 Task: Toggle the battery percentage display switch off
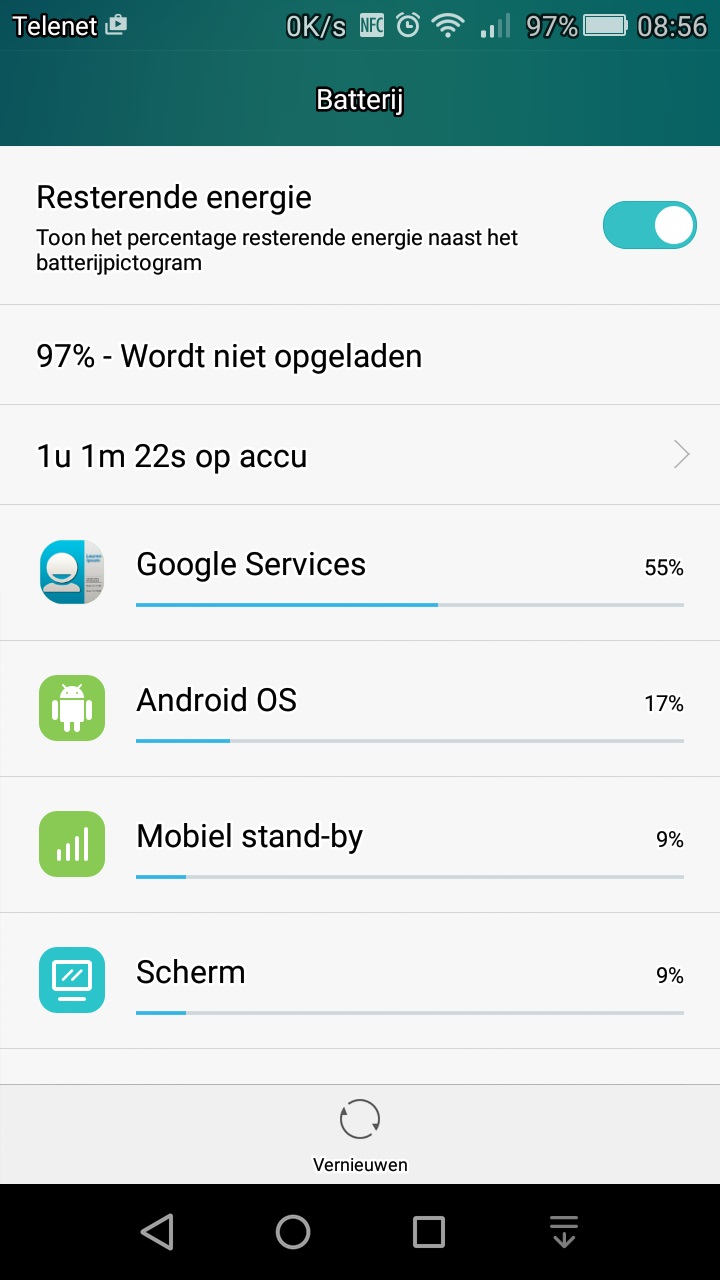(649, 225)
